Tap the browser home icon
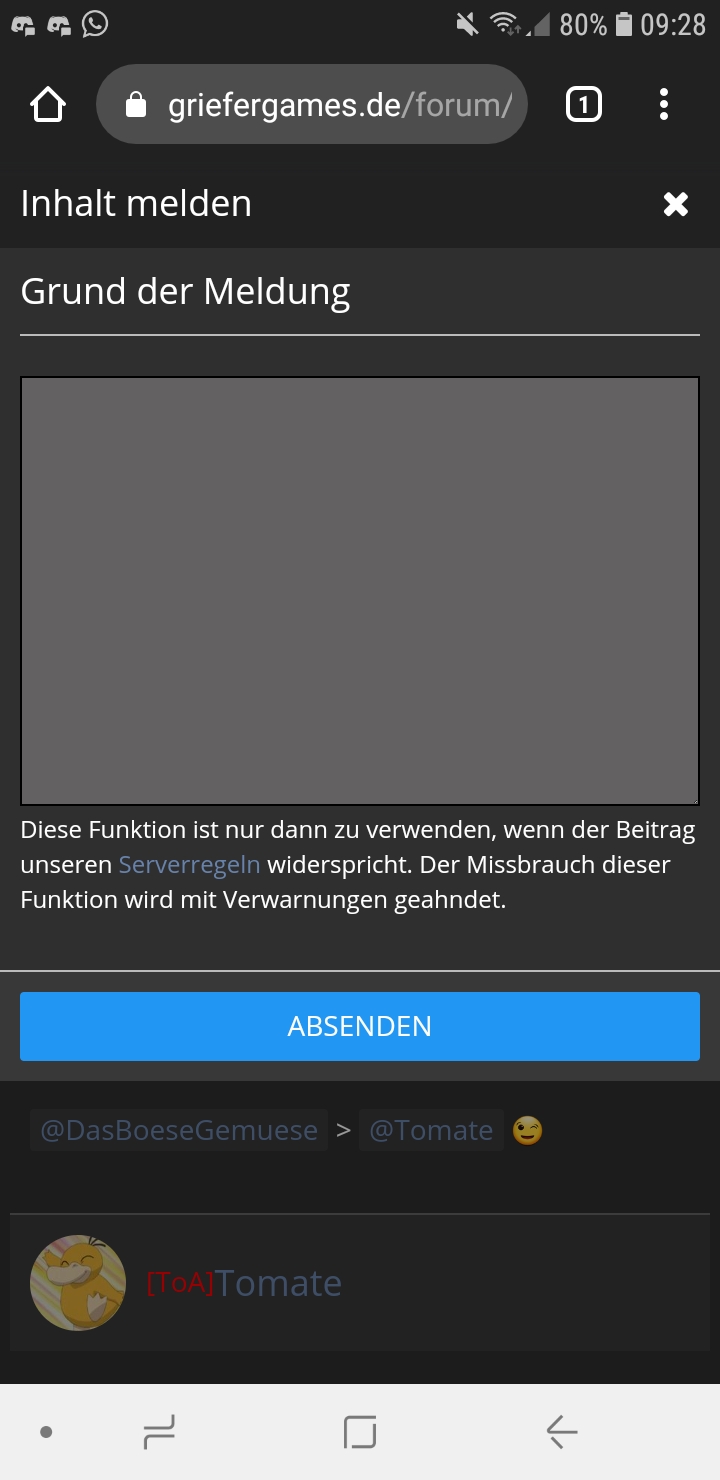This screenshot has height=1480, width=720. 48,104
